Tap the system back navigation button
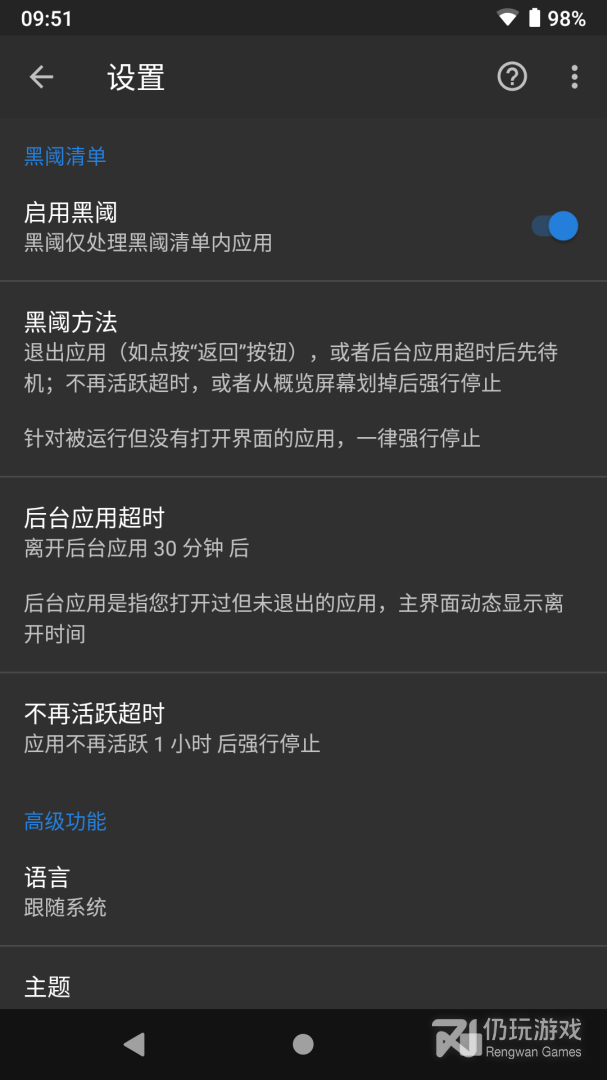This screenshot has width=607, height=1080. 134,1044
